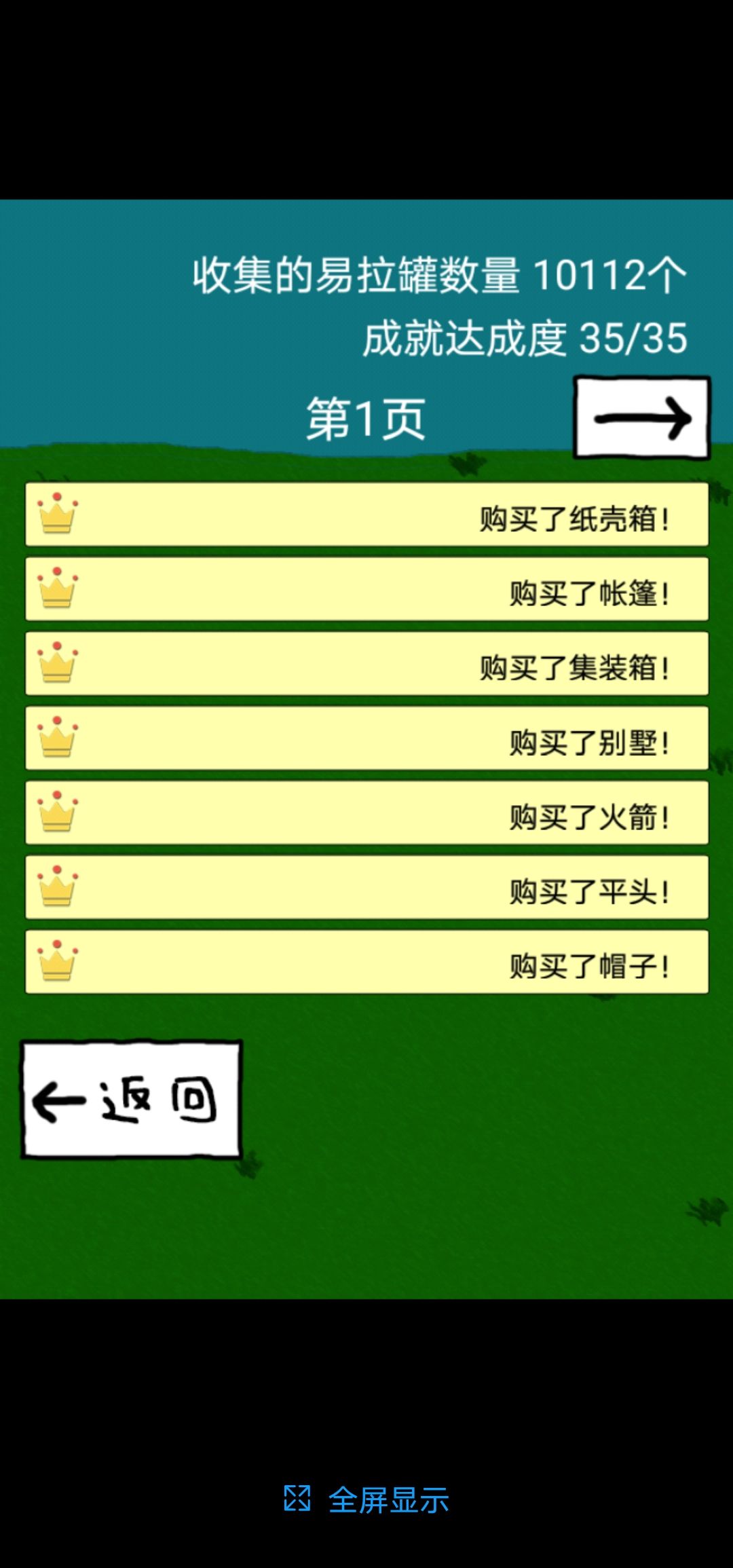Click the 购买了集装箱 achievement entry
The width and height of the screenshot is (733, 1568).
[366, 667]
